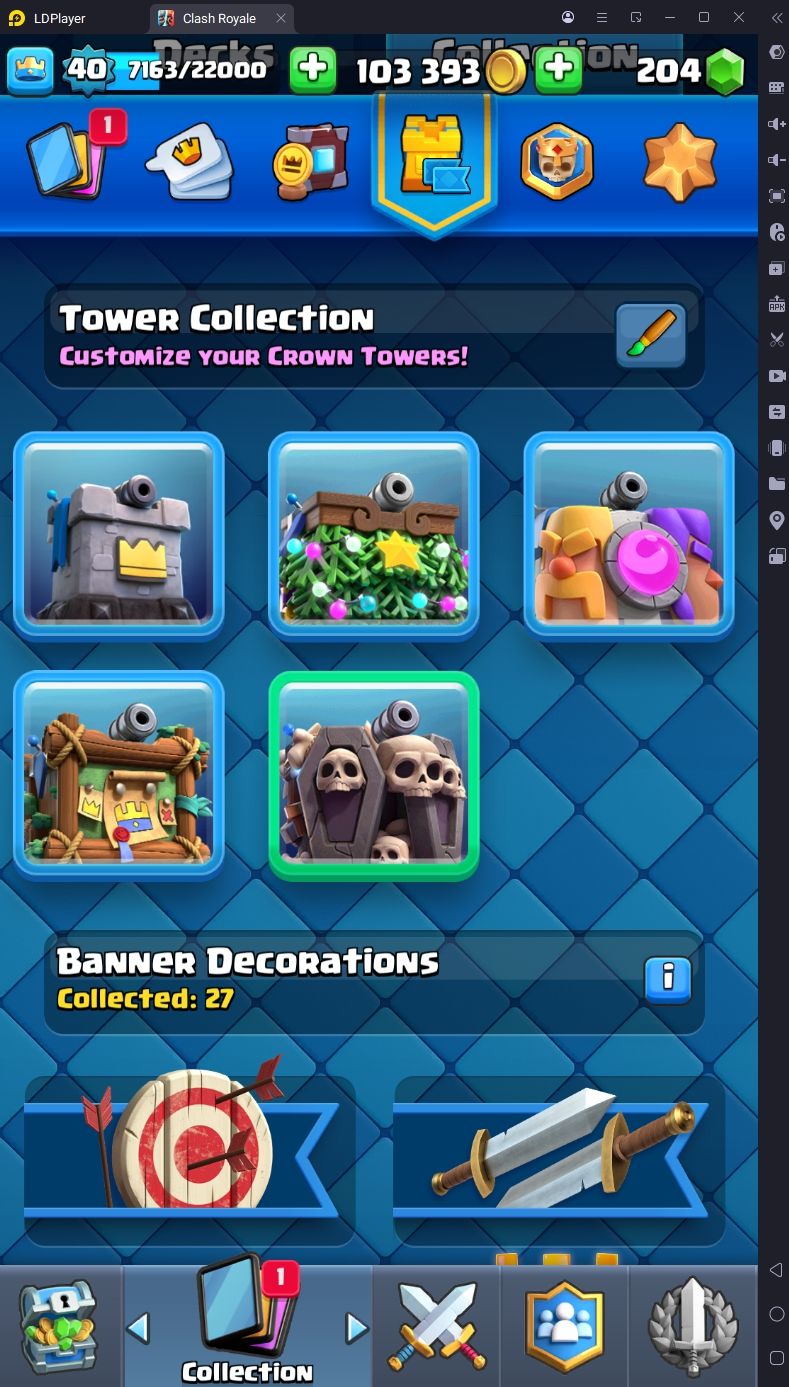The height and width of the screenshot is (1387, 789).
Task: Select the skull graveyard tower skin
Action: coord(374,775)
